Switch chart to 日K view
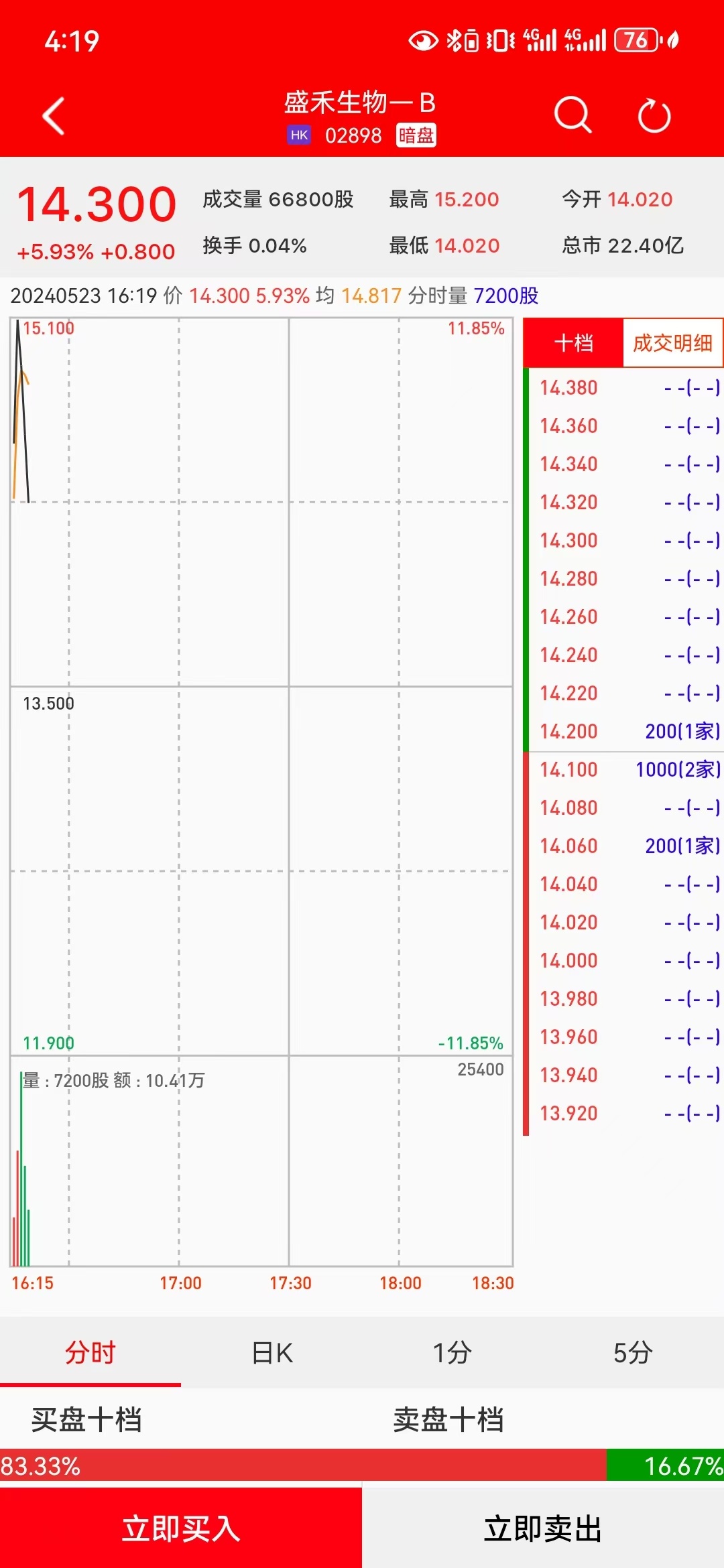The height and width of the screenshot is (1568, 724). 271,1352
